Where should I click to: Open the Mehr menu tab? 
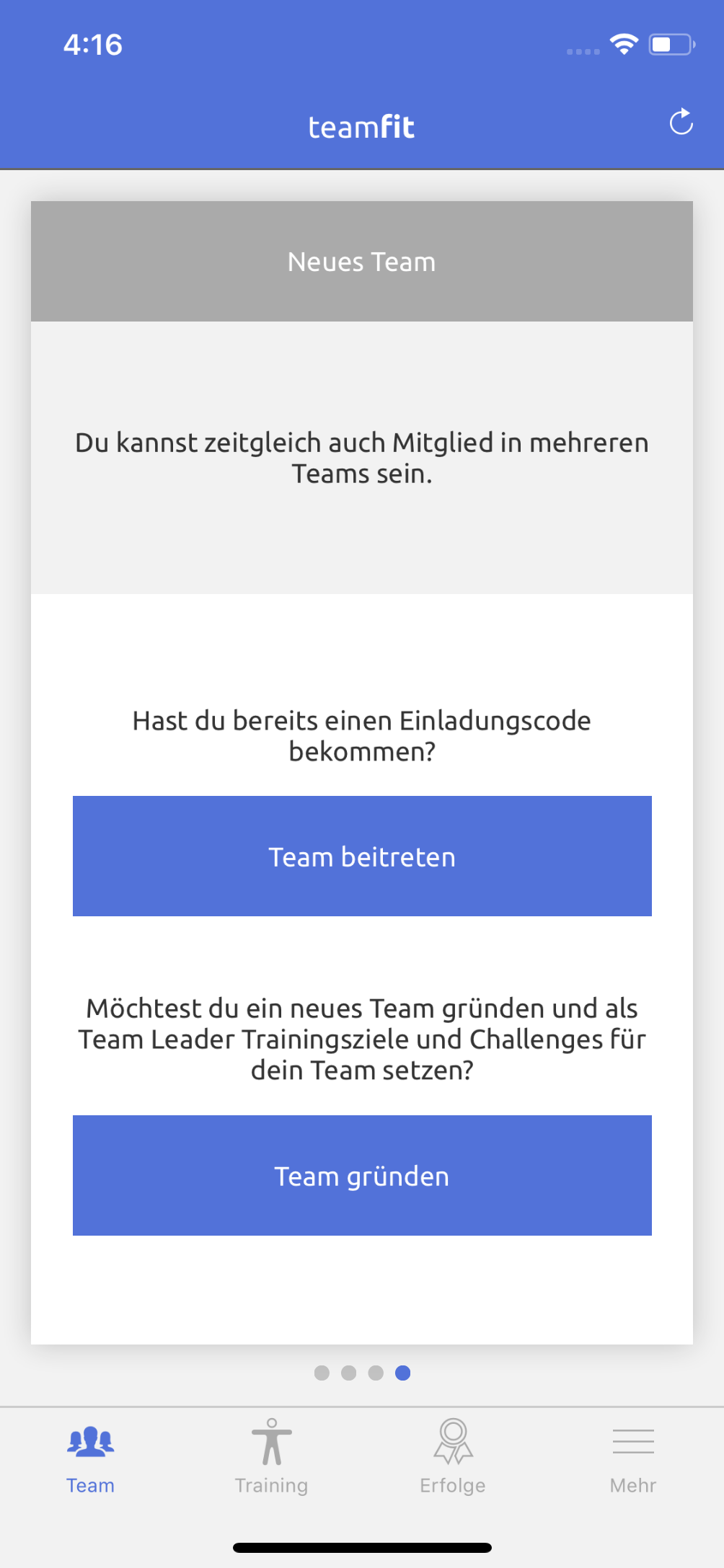633,1456
